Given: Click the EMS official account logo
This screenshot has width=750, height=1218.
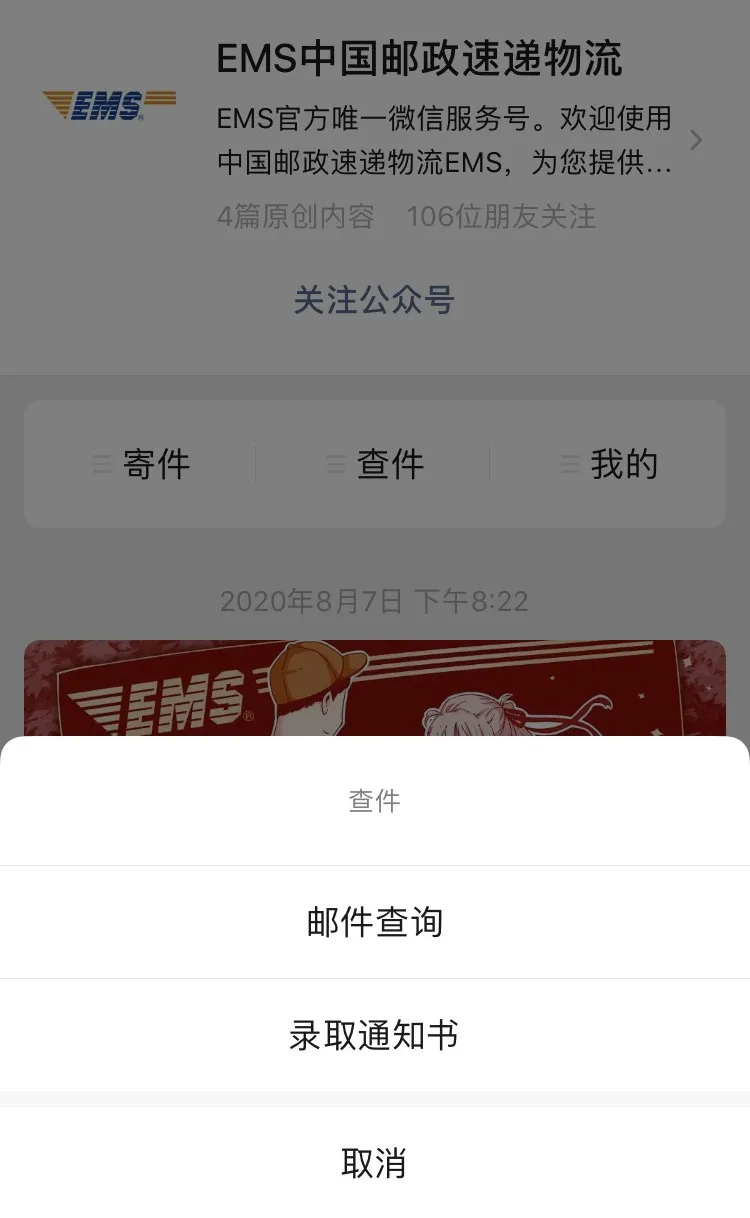Looking at the screenshot, I should pyautogui.click(x=108, y=100).
